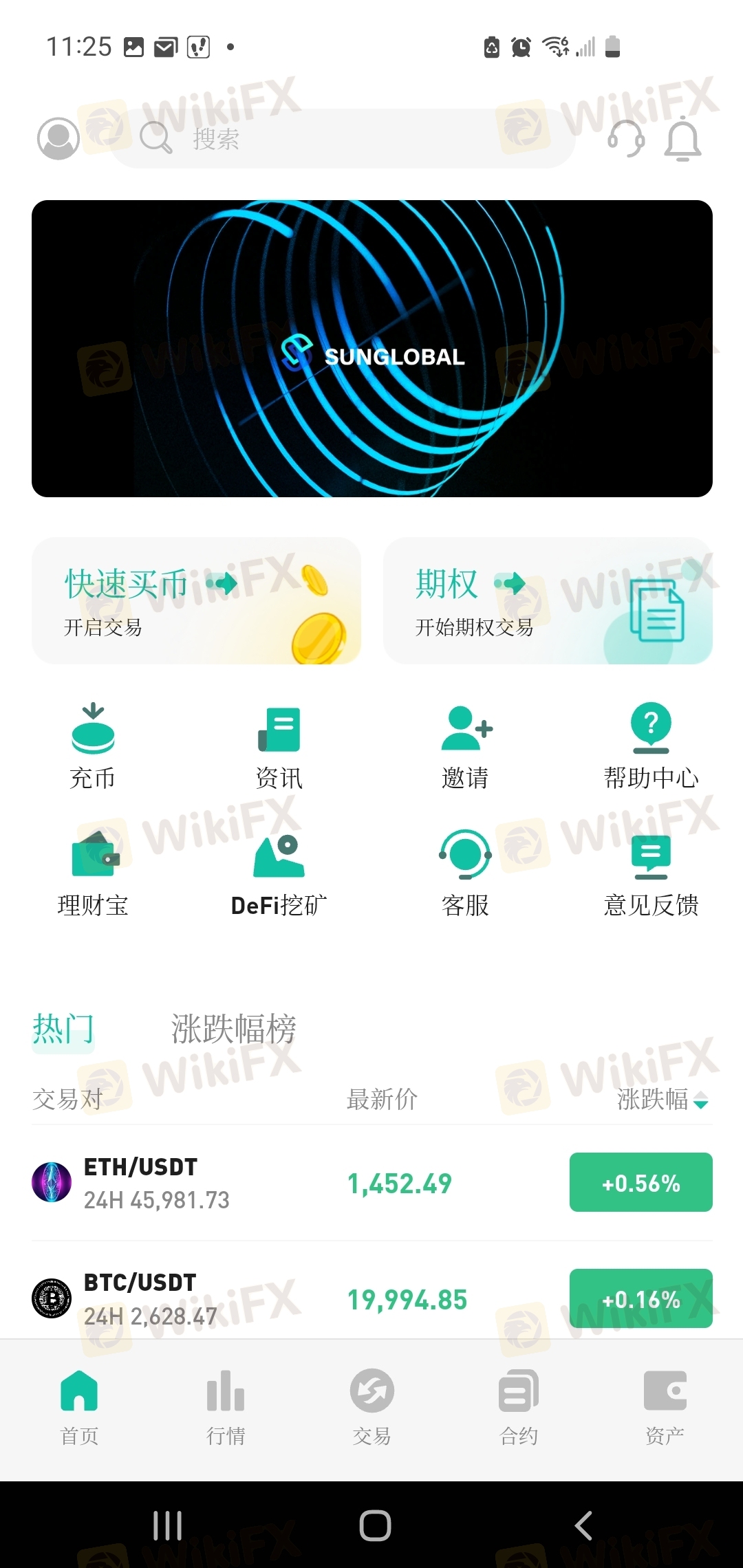Image resolution: width=743 pixels, height=1568 pixels.
Task: Open 资讯 news
Action: click(x=279, y=746)
